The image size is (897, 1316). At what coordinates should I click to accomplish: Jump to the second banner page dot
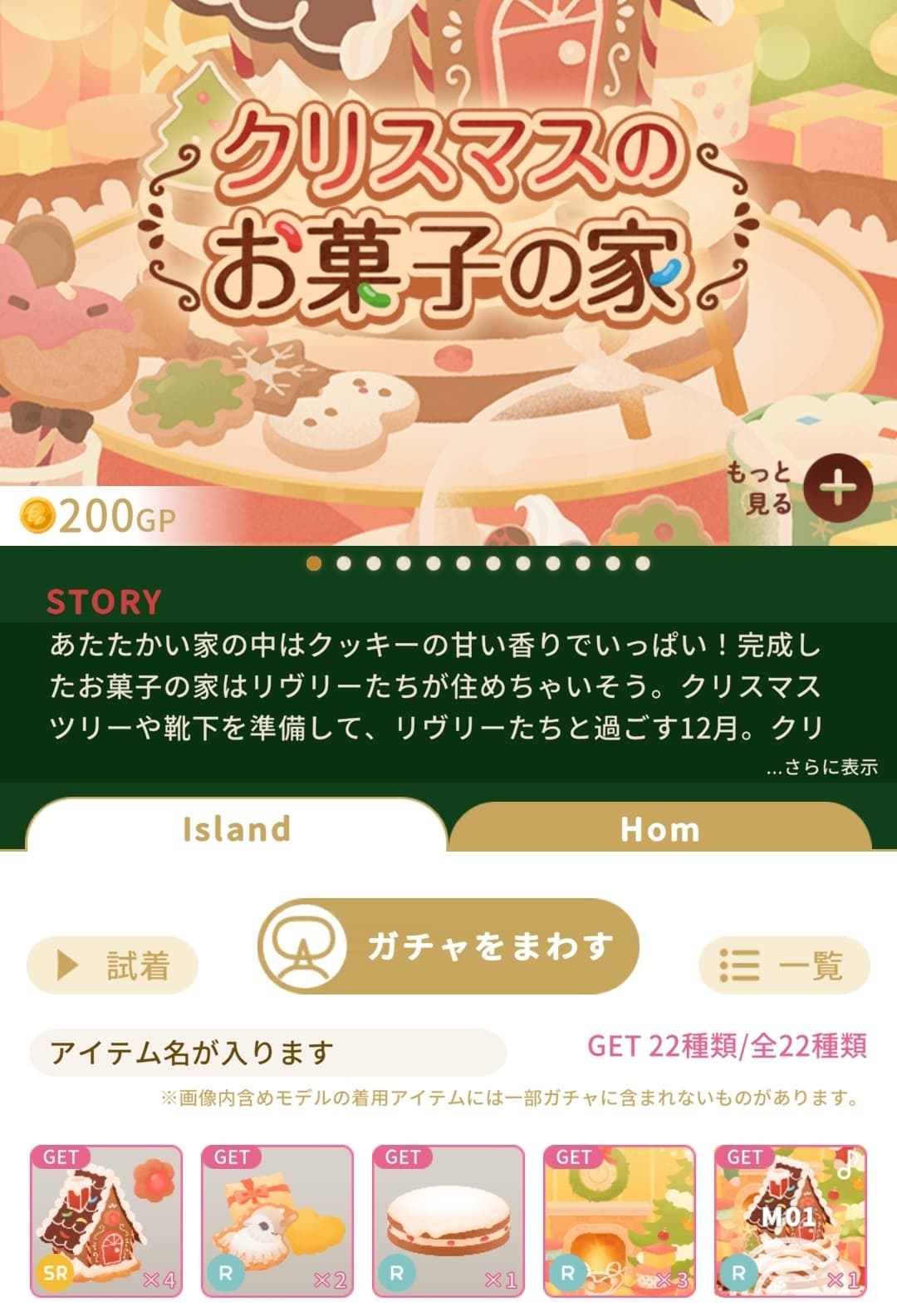click(344, 564)
